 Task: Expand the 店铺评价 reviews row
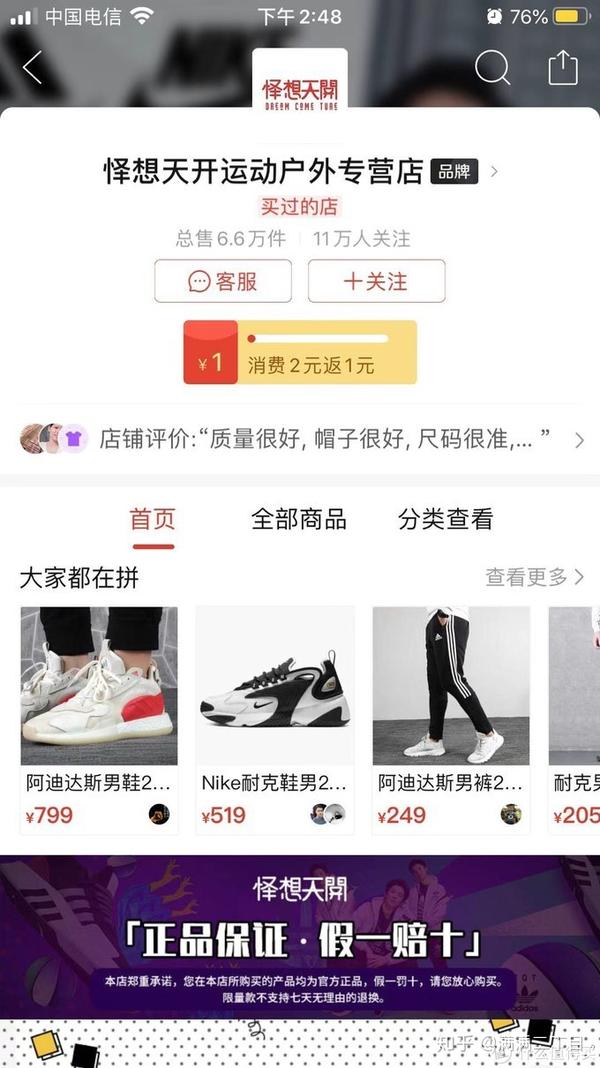[300, 438]
